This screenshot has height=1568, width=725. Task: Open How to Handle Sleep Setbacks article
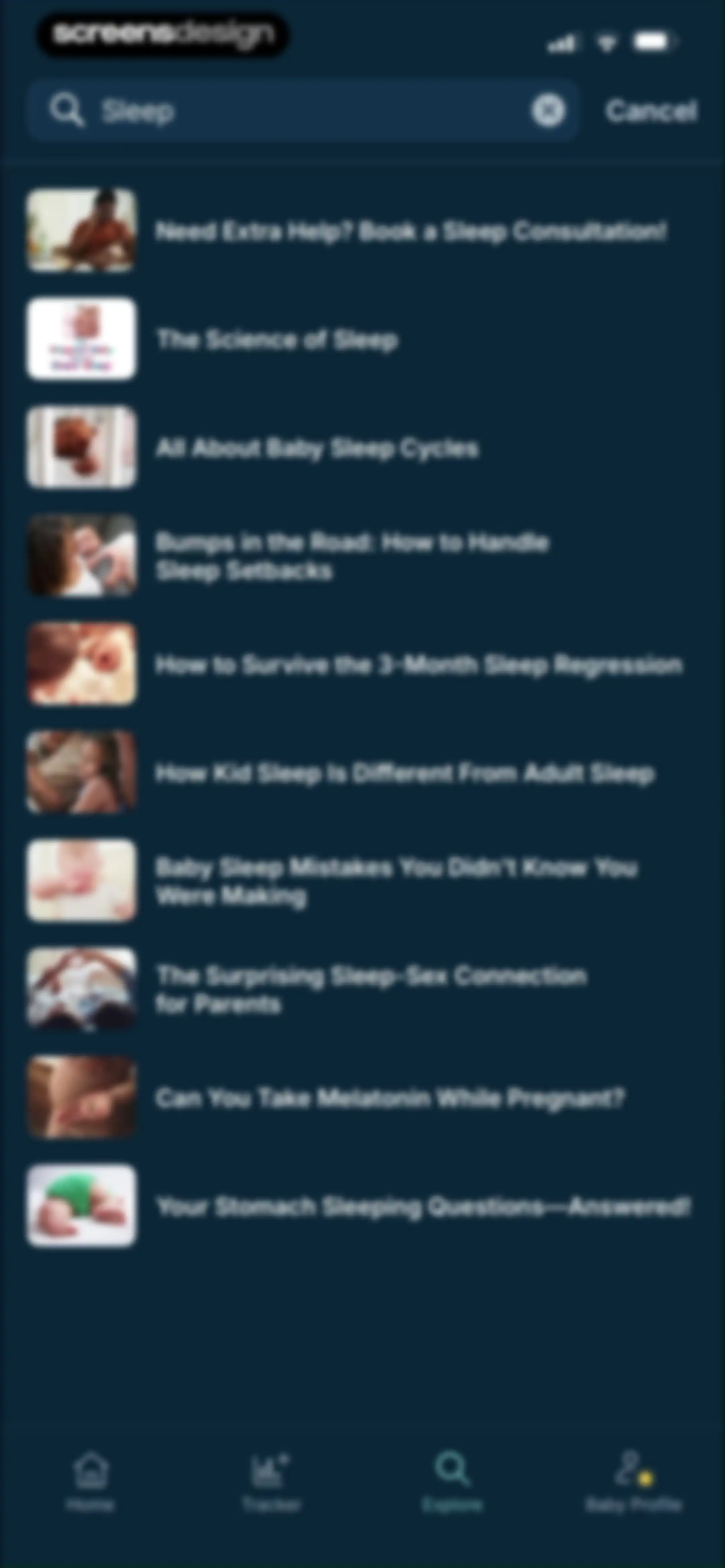tap(362, 556)
